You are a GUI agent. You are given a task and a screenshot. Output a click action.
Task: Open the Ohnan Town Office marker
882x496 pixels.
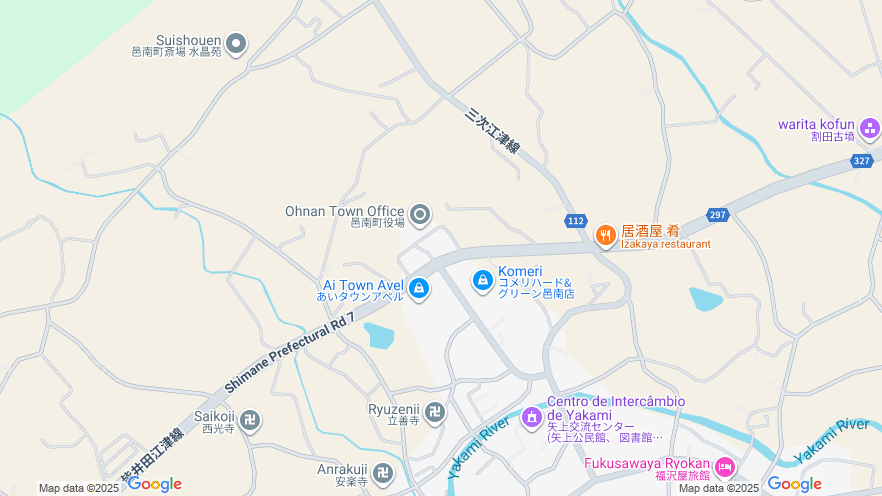coord(420,214)
